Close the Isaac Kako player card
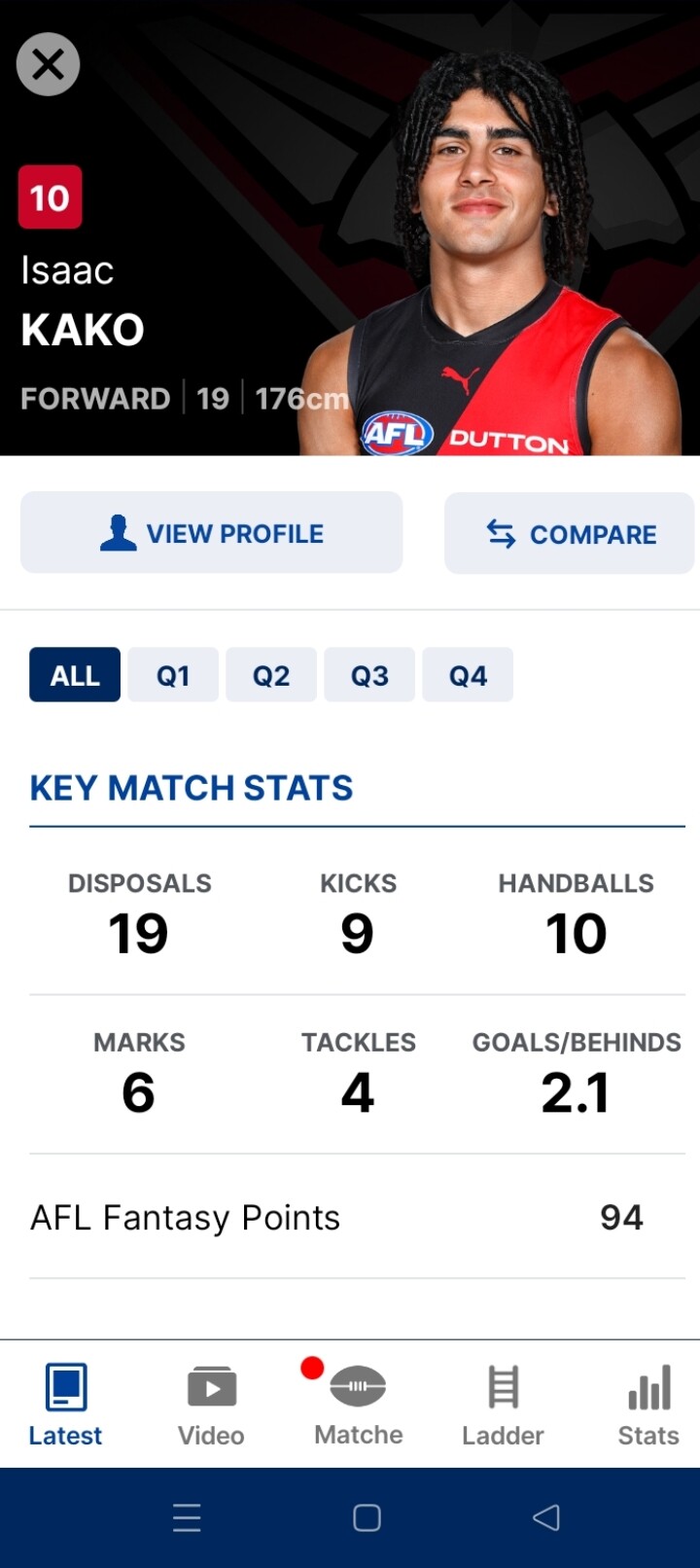 (x=48, y=64)
